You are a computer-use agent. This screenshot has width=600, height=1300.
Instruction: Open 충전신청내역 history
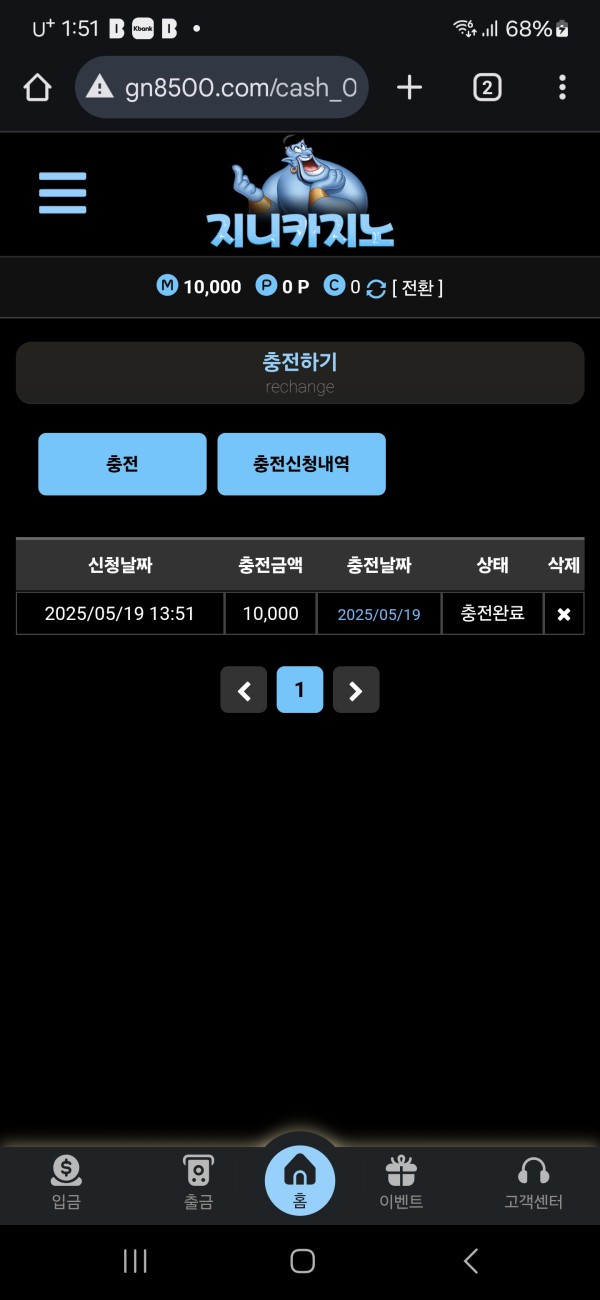click(301, 464)
